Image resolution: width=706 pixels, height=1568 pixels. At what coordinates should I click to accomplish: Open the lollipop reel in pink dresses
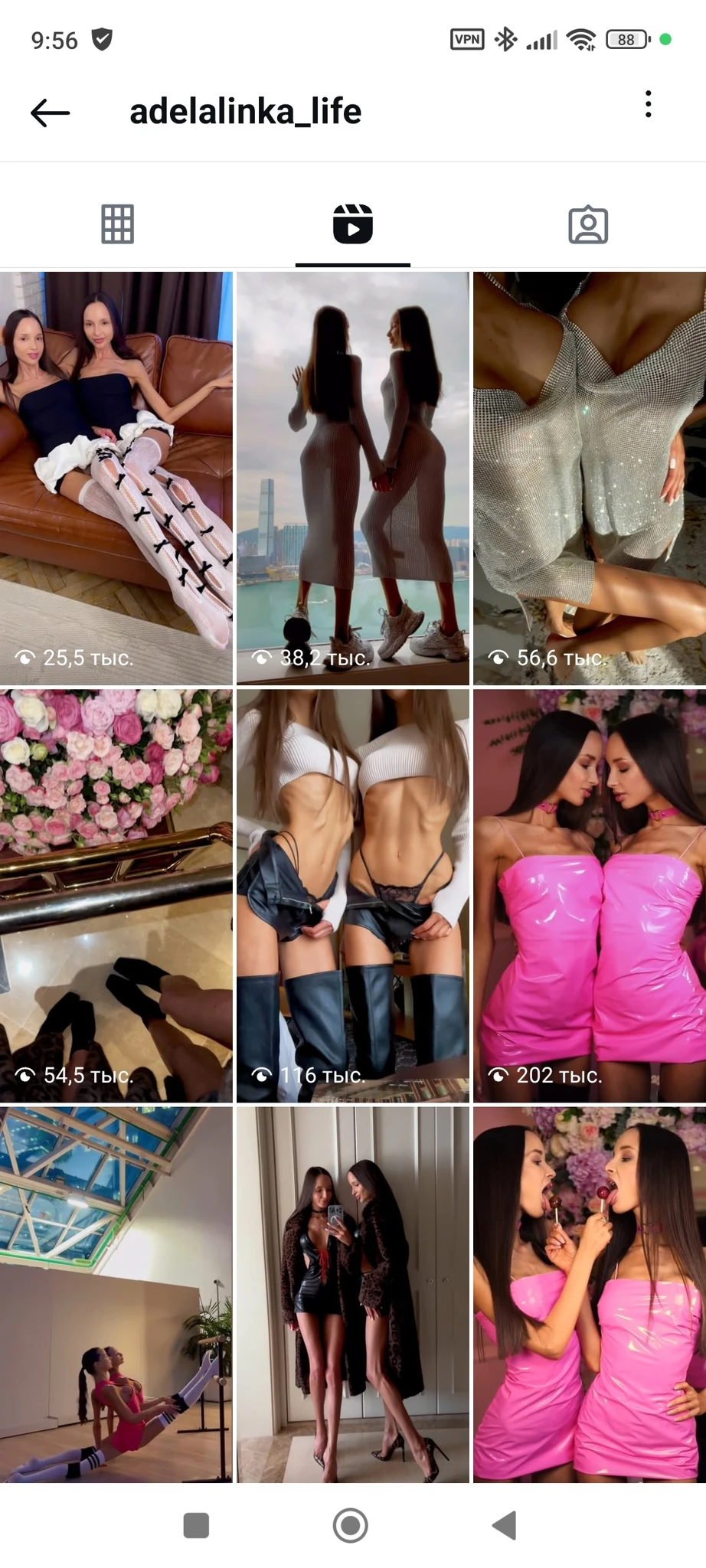coord(589,1294)
